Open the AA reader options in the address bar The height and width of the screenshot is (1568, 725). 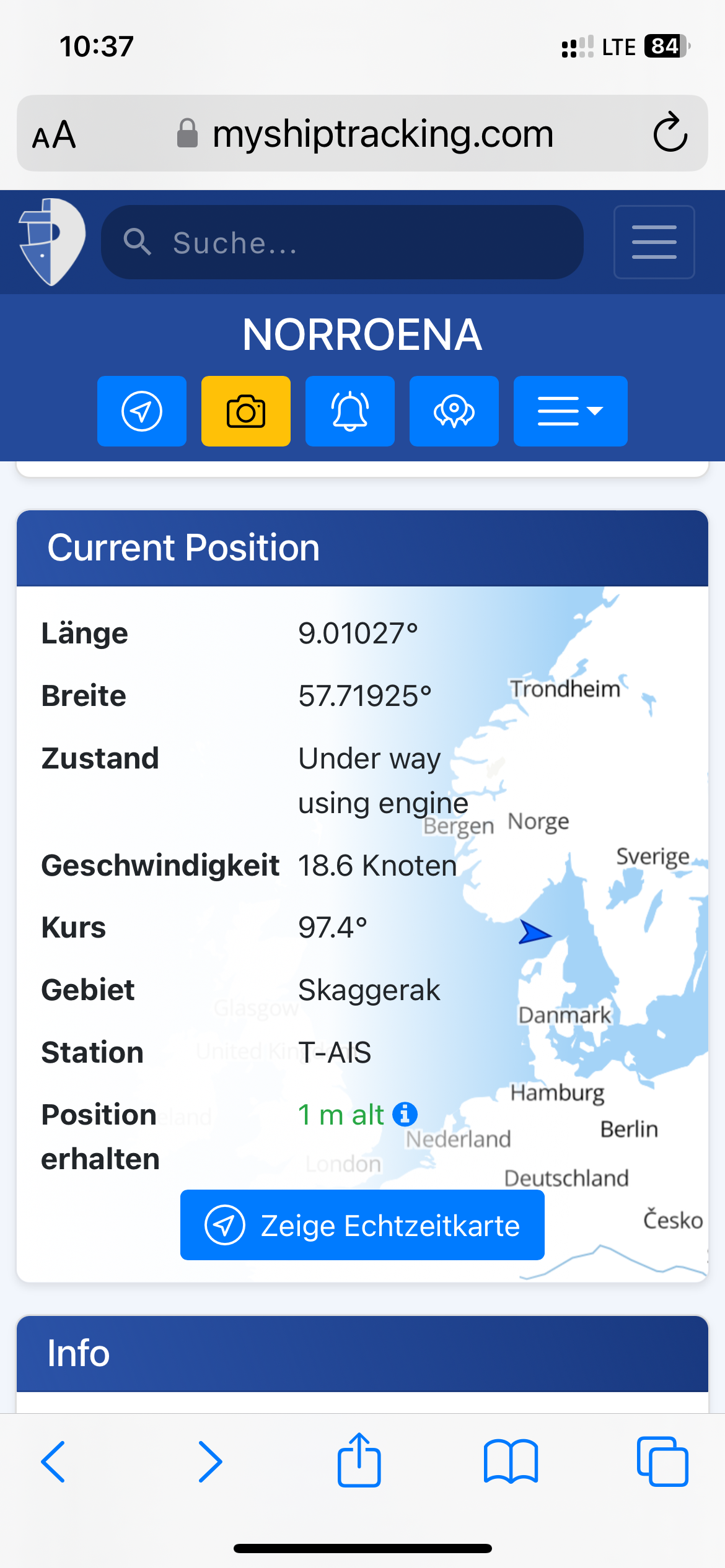pyautogui.click(x=55, y=134)
